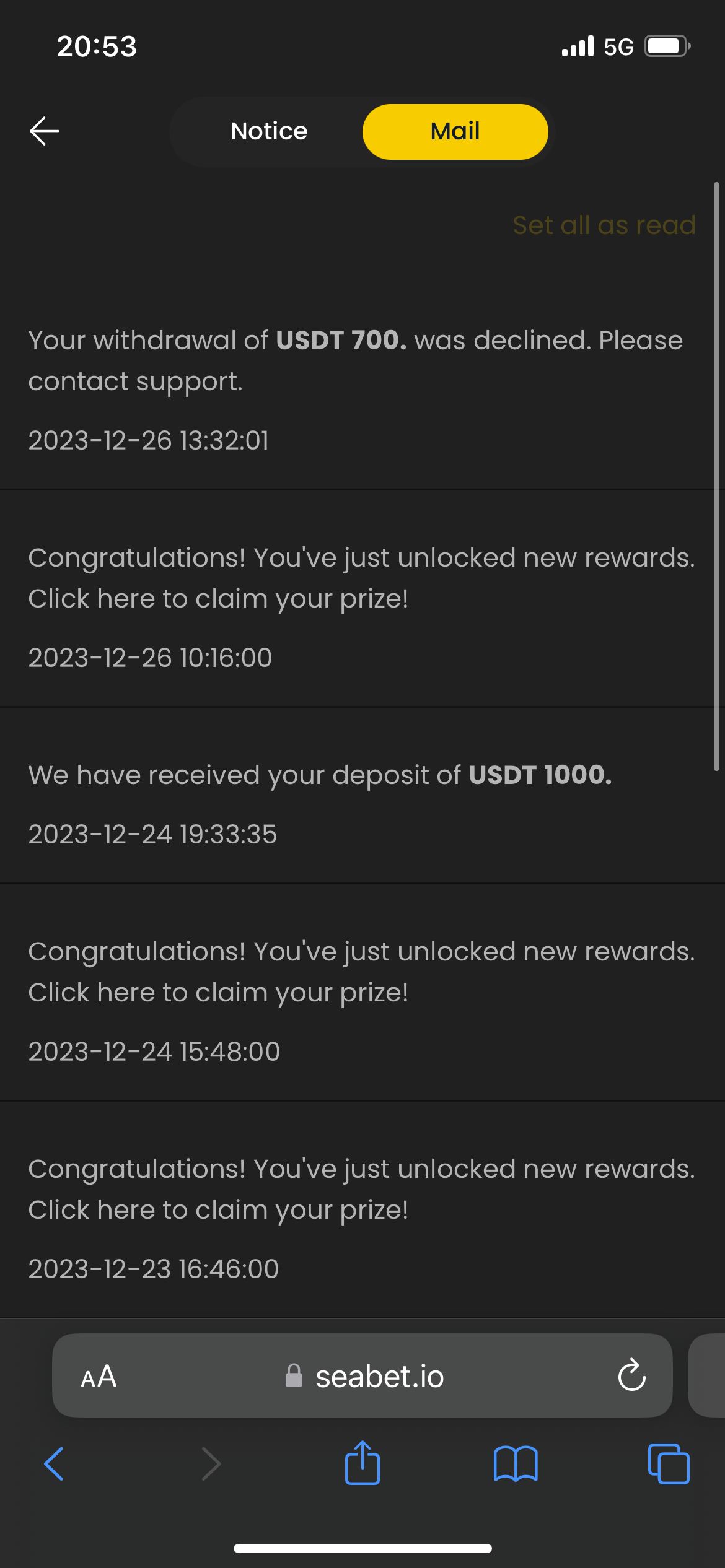Viewport: 725px width, 1568px height.
Task: Show open Safari tabs
Action: (669, 1464)
